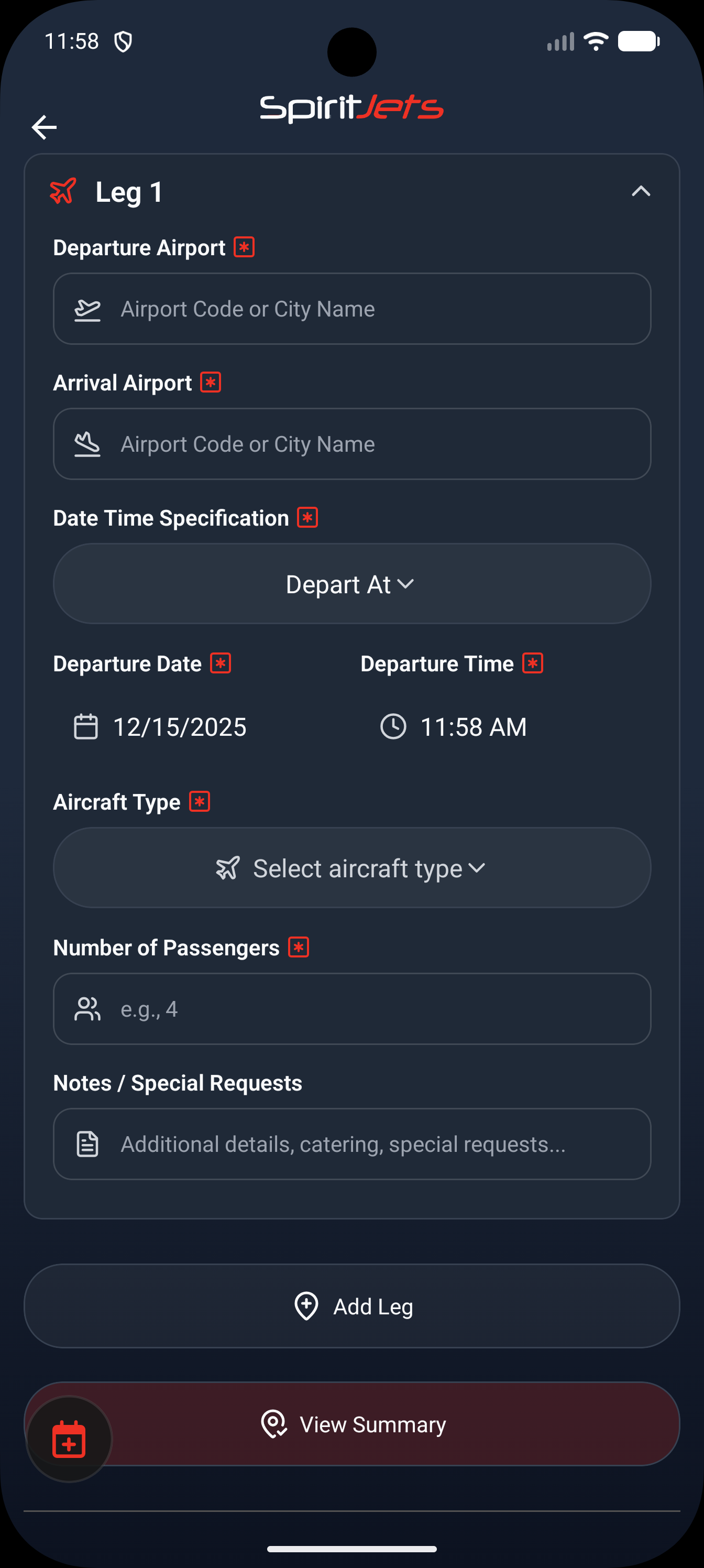Click the SpiritJets logo at the top

[351, 108]
